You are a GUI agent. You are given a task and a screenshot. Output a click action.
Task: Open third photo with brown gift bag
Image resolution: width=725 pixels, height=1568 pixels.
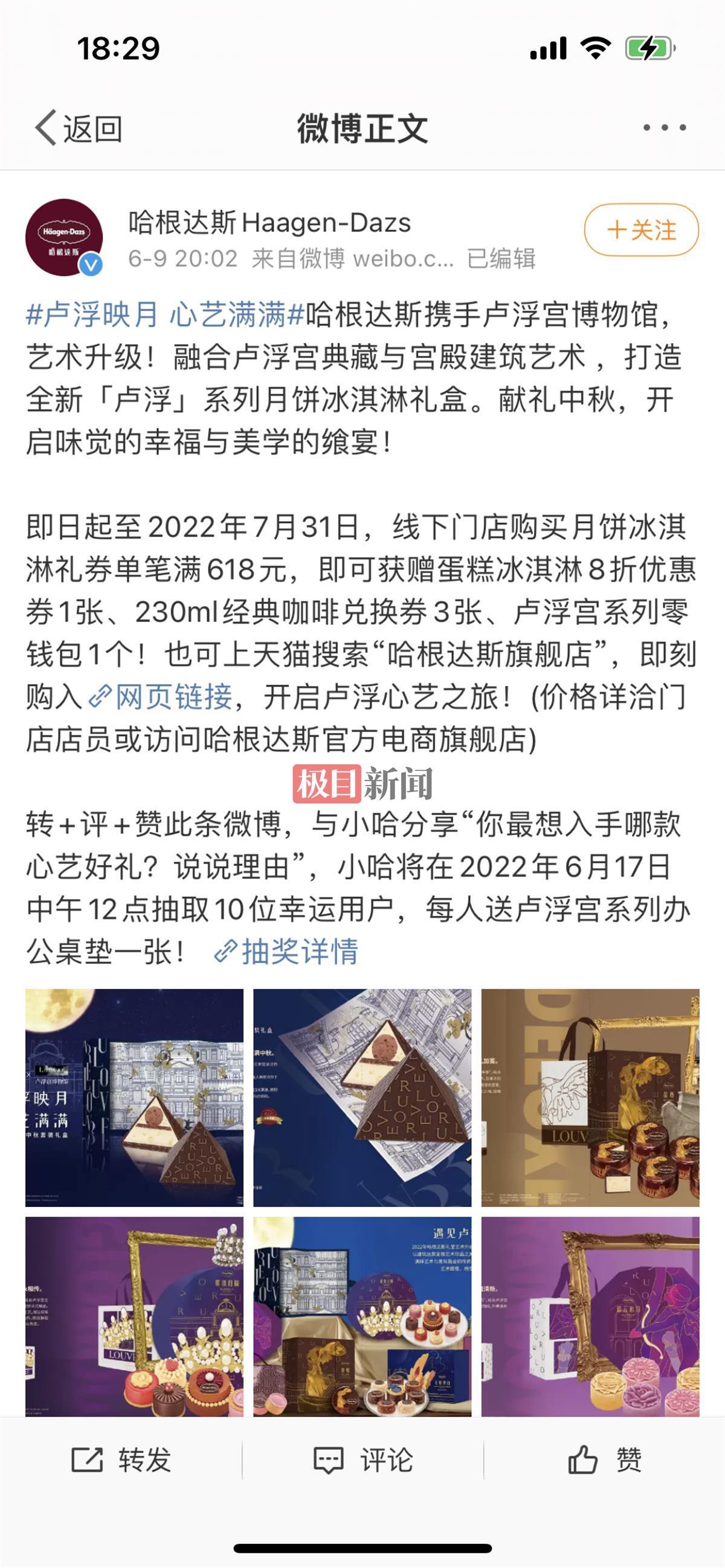590,1097
